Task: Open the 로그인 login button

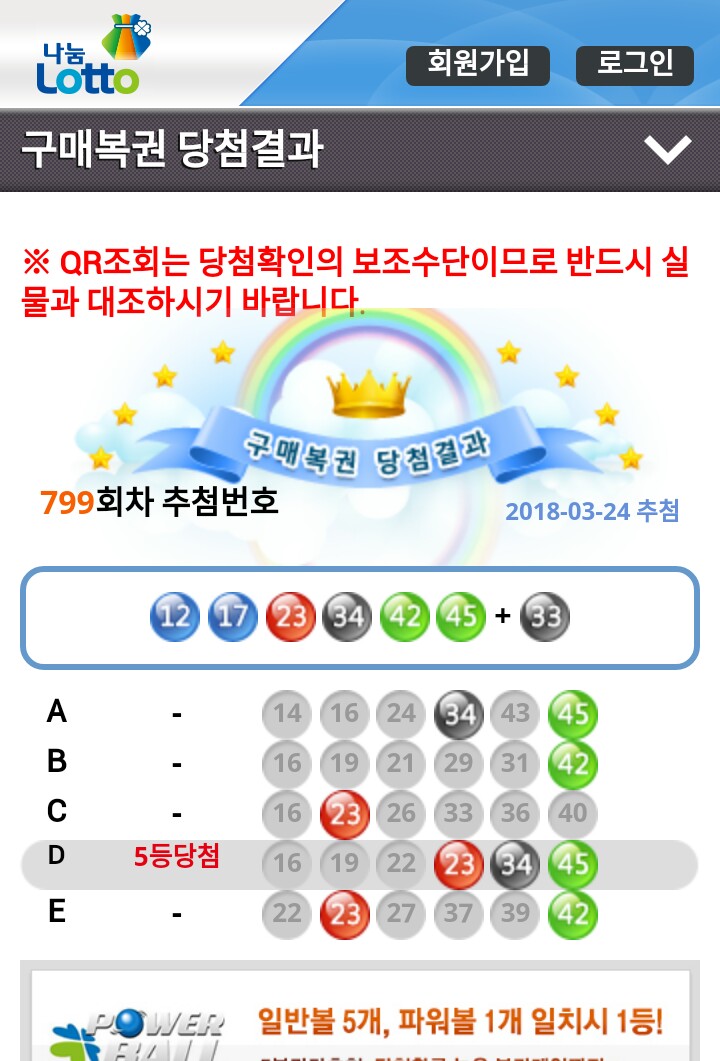Action: pyautogui.click(x=635, y=66)
